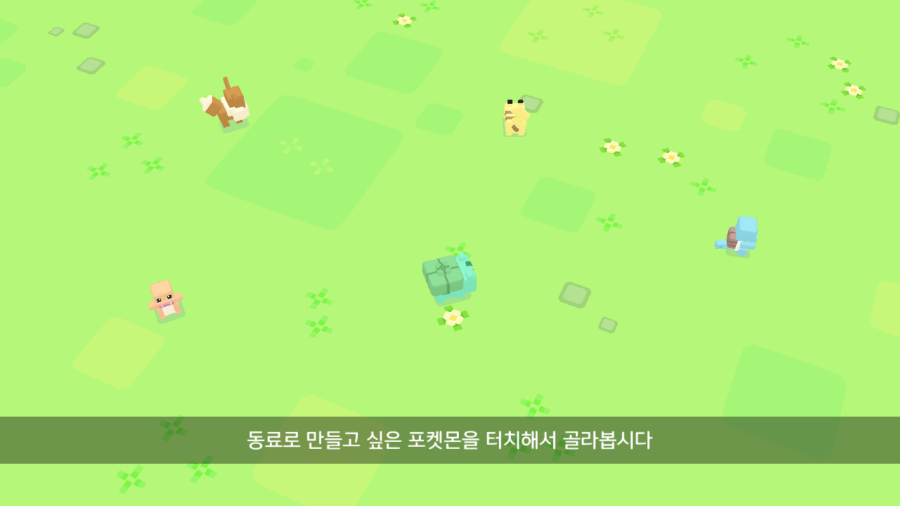
Task: Select Charmander as your partner Pokémon
Action: click(164, 299)
